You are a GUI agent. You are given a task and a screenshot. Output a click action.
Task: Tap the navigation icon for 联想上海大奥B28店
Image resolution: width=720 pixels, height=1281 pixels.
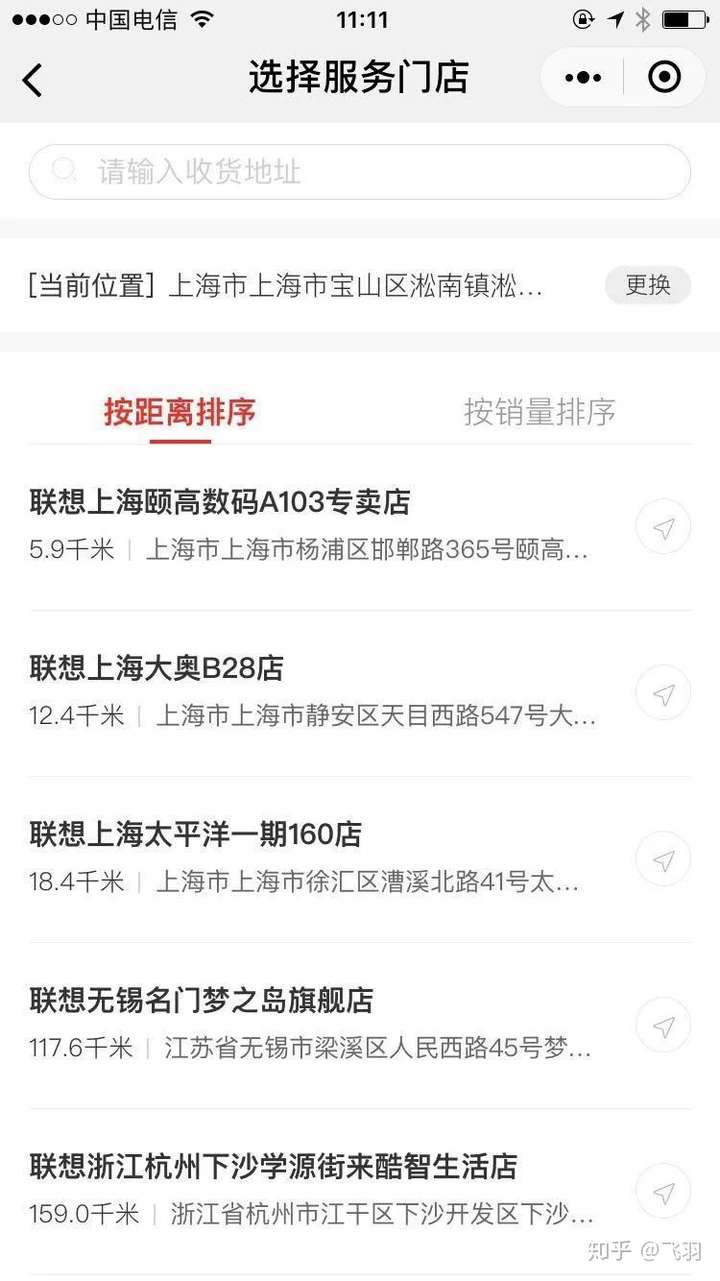[x=663, y=694]
